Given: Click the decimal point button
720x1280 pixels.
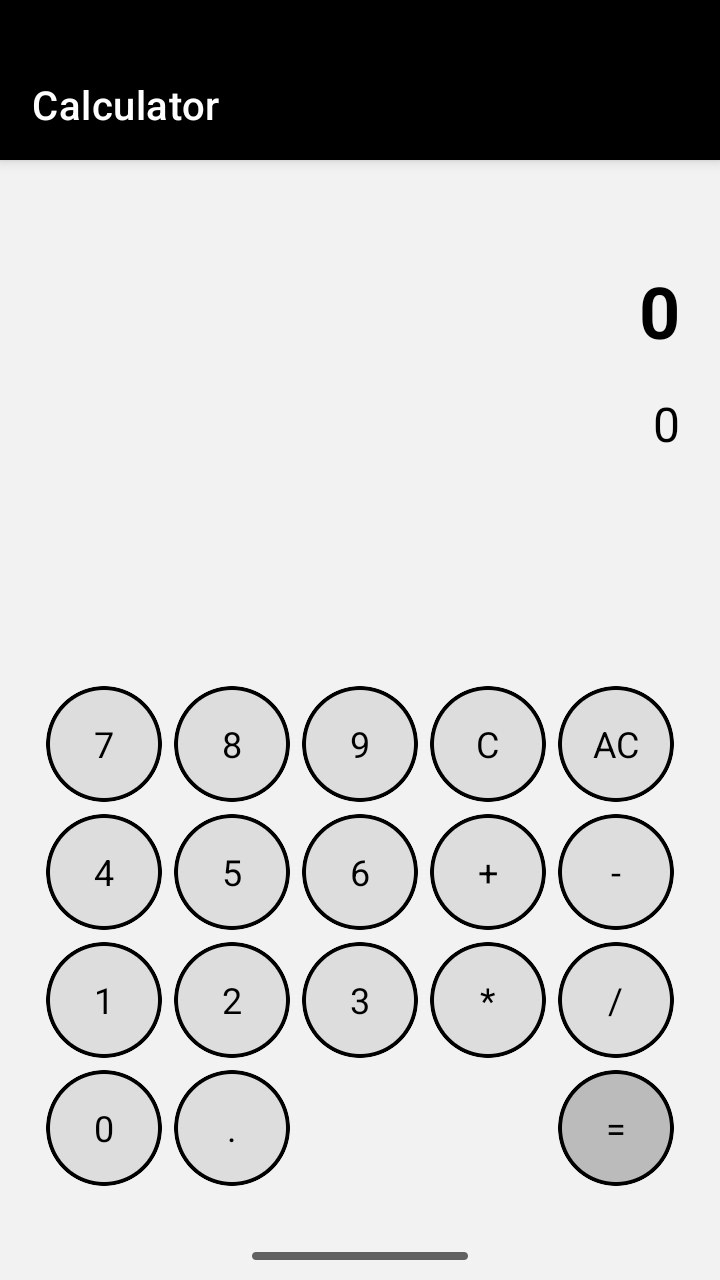Looking at the screenshot, I should tap(231, 1128).
